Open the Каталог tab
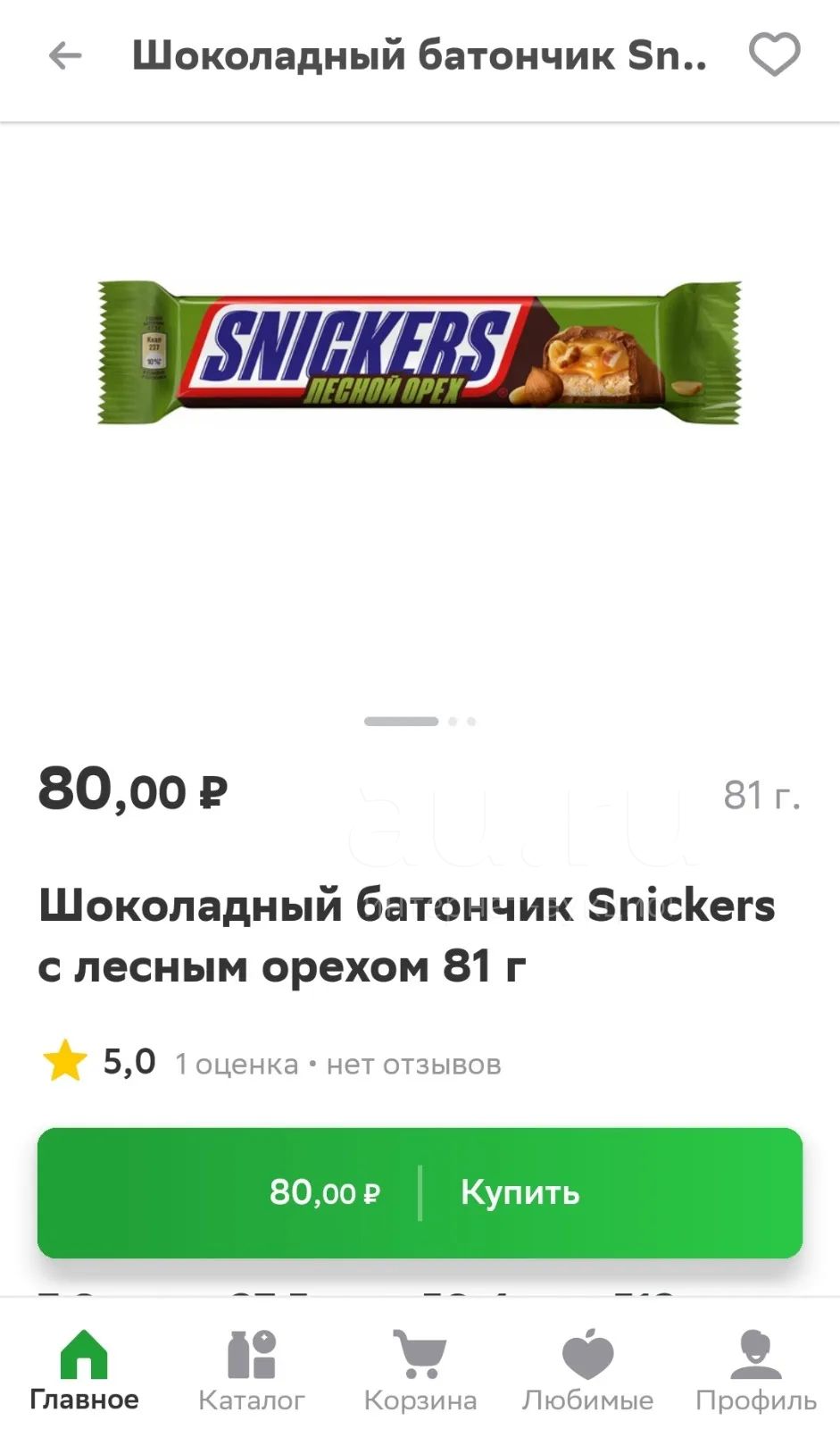This screenshot has height=1429, width=840. 252,1370
